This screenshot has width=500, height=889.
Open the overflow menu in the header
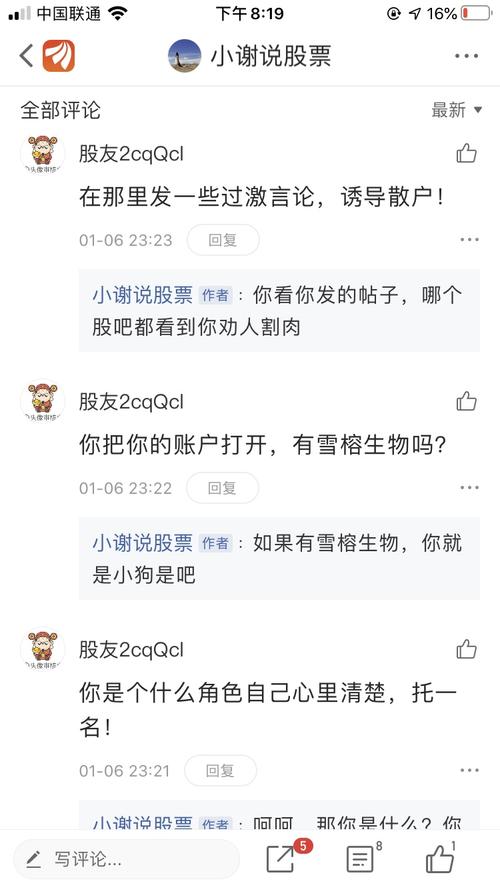click(466, 56)
